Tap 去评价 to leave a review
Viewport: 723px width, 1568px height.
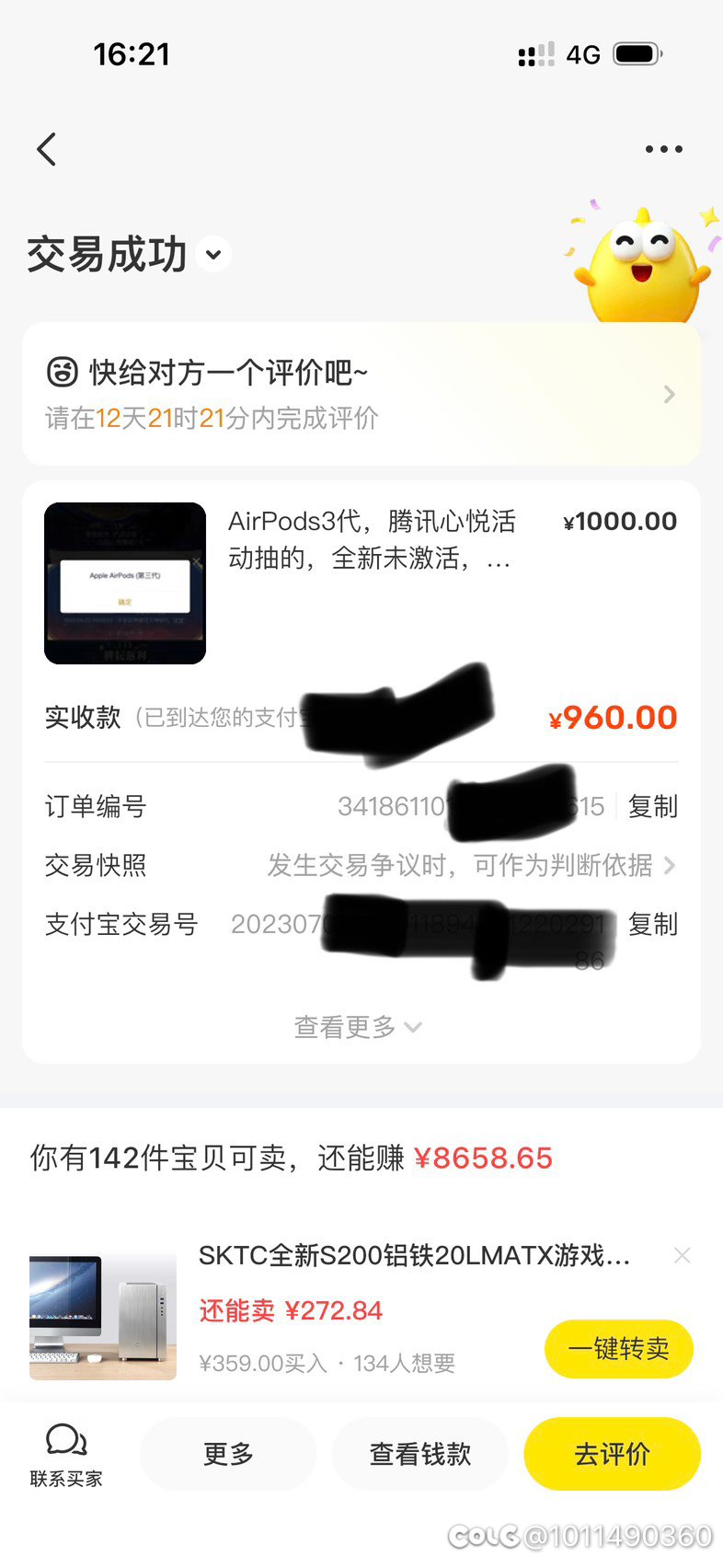[x=612, y=1454]
